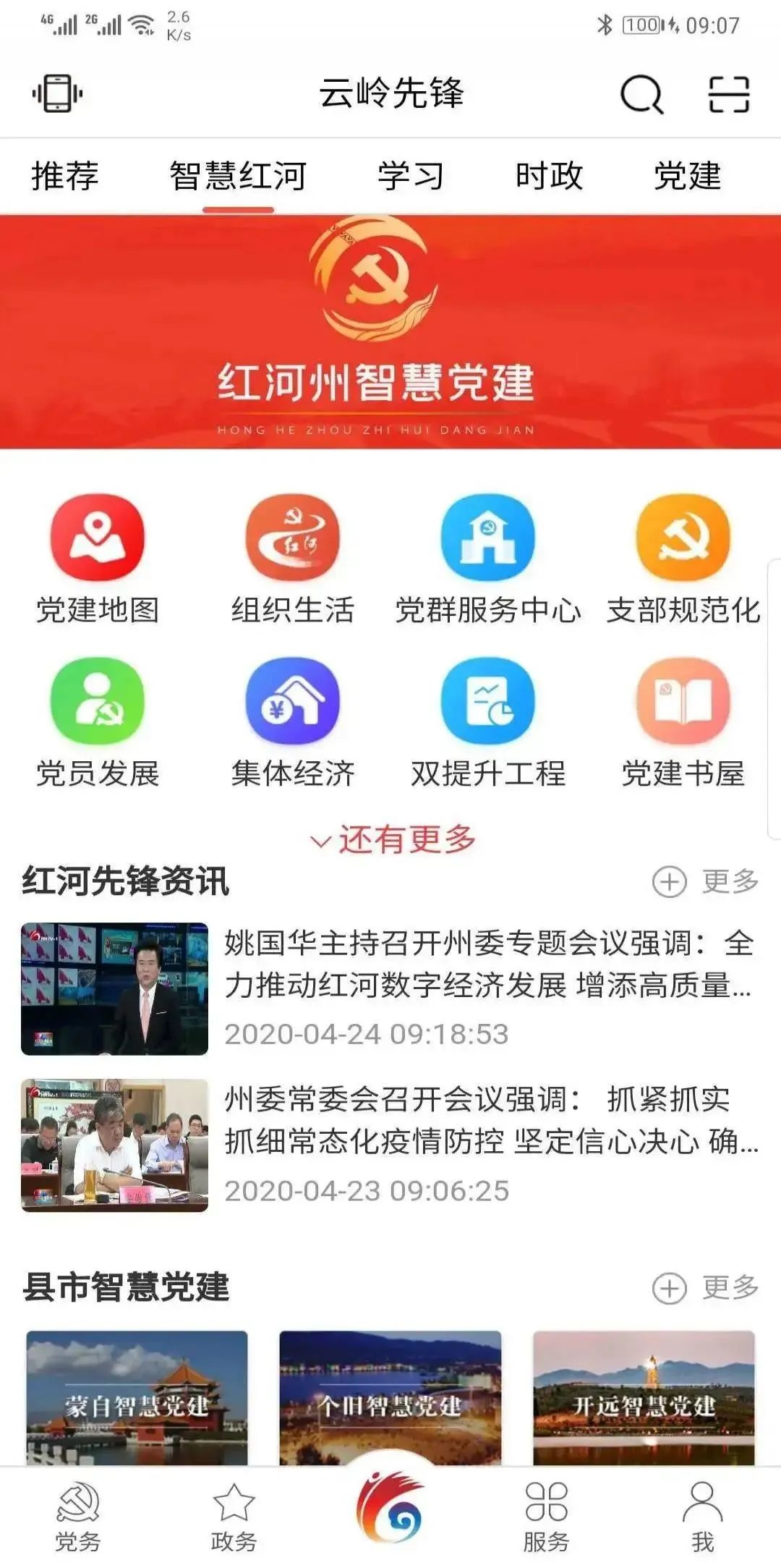Open the 集体经济 (Collective Economy) icon
This screenshot has width=781, height=1568.
(293, 700)
